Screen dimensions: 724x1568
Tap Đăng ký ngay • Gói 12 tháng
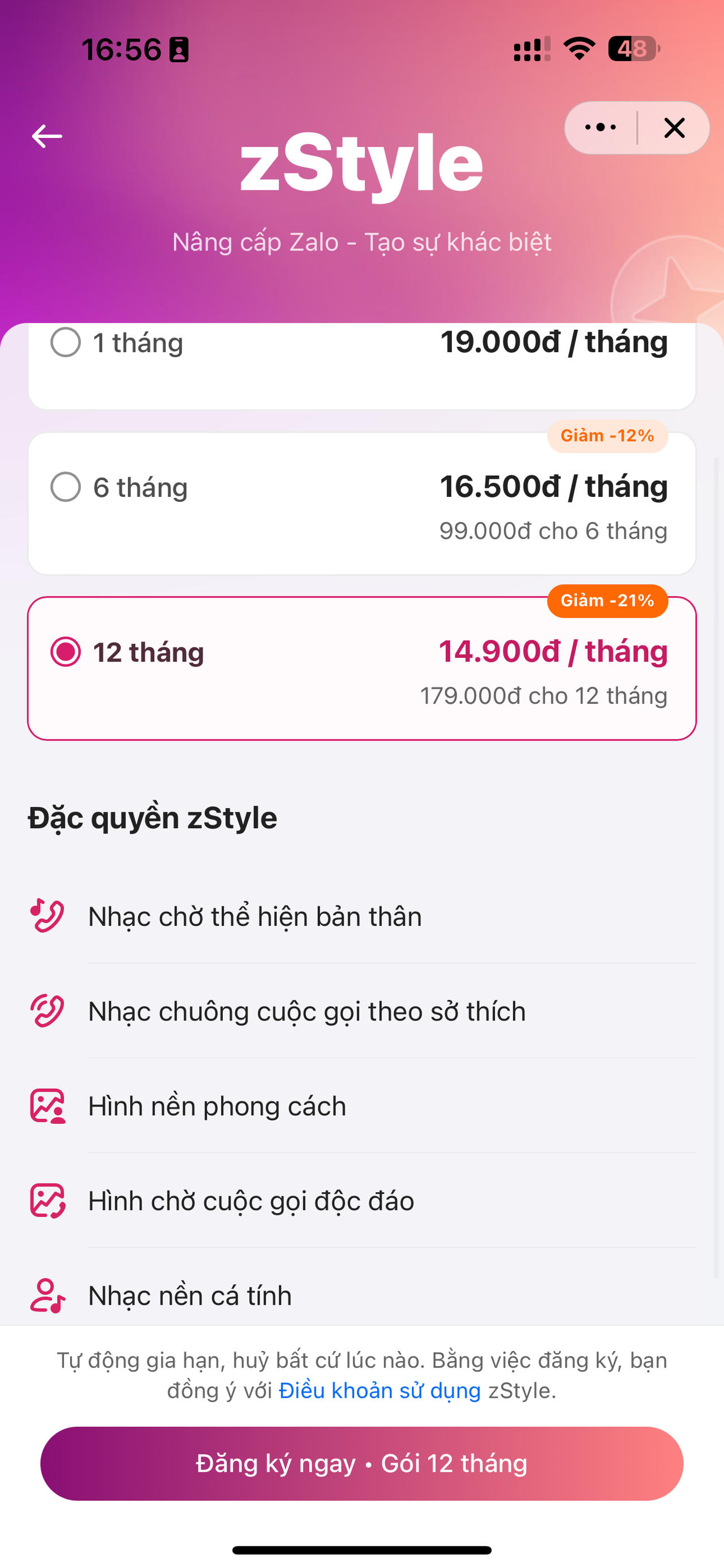[361, 1464]
